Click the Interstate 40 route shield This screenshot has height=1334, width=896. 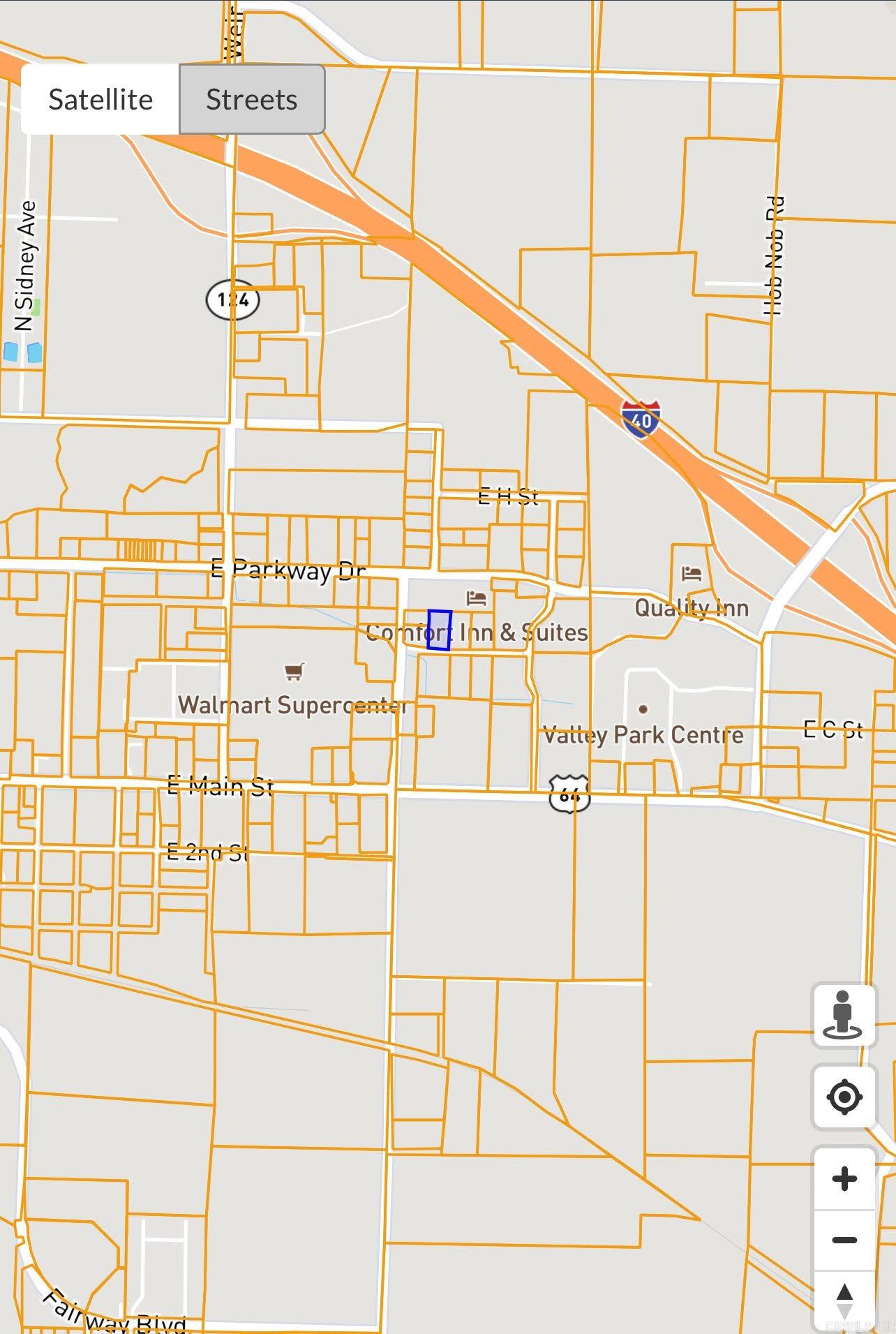(x=642, y=420)
